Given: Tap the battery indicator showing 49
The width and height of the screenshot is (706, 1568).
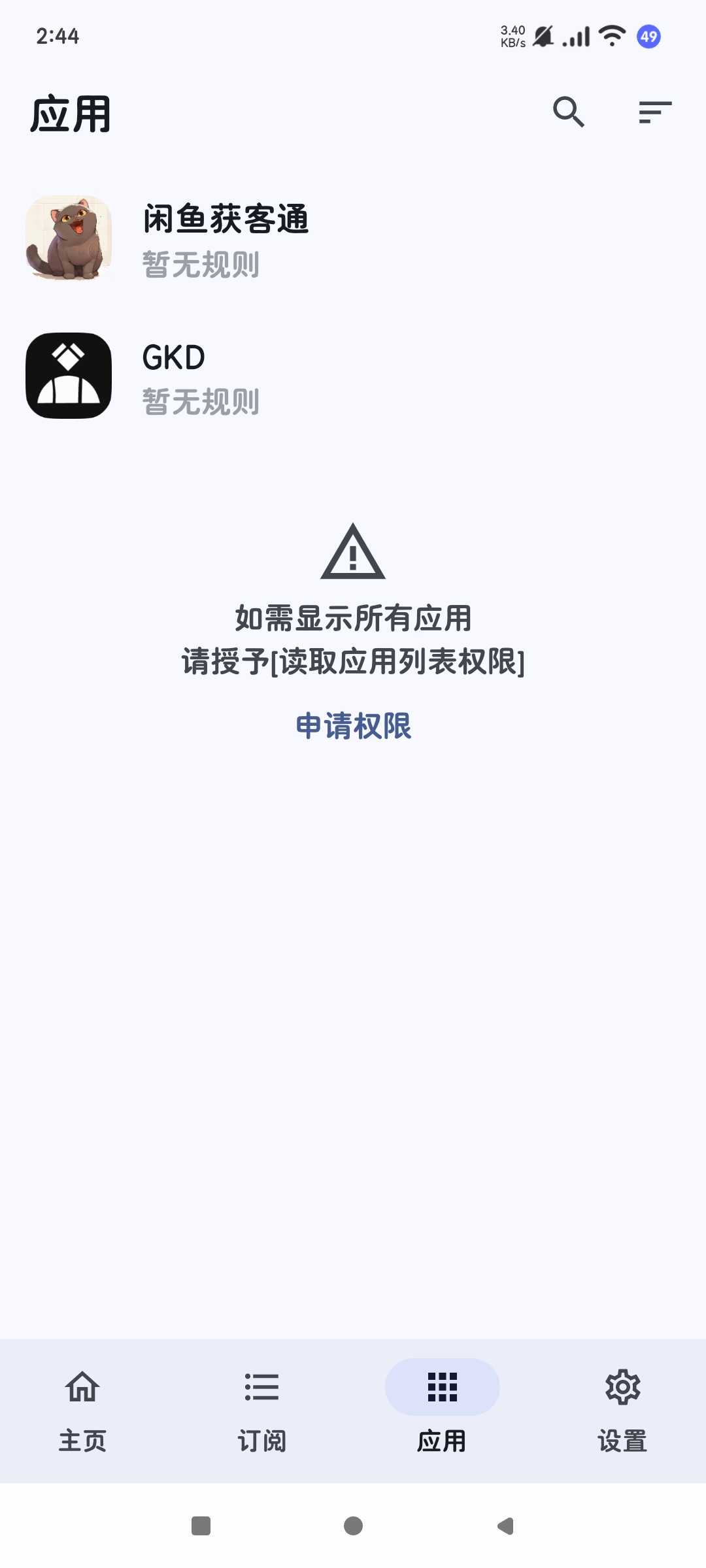Looking at the screenshot, I should click(x=648, y=37).
